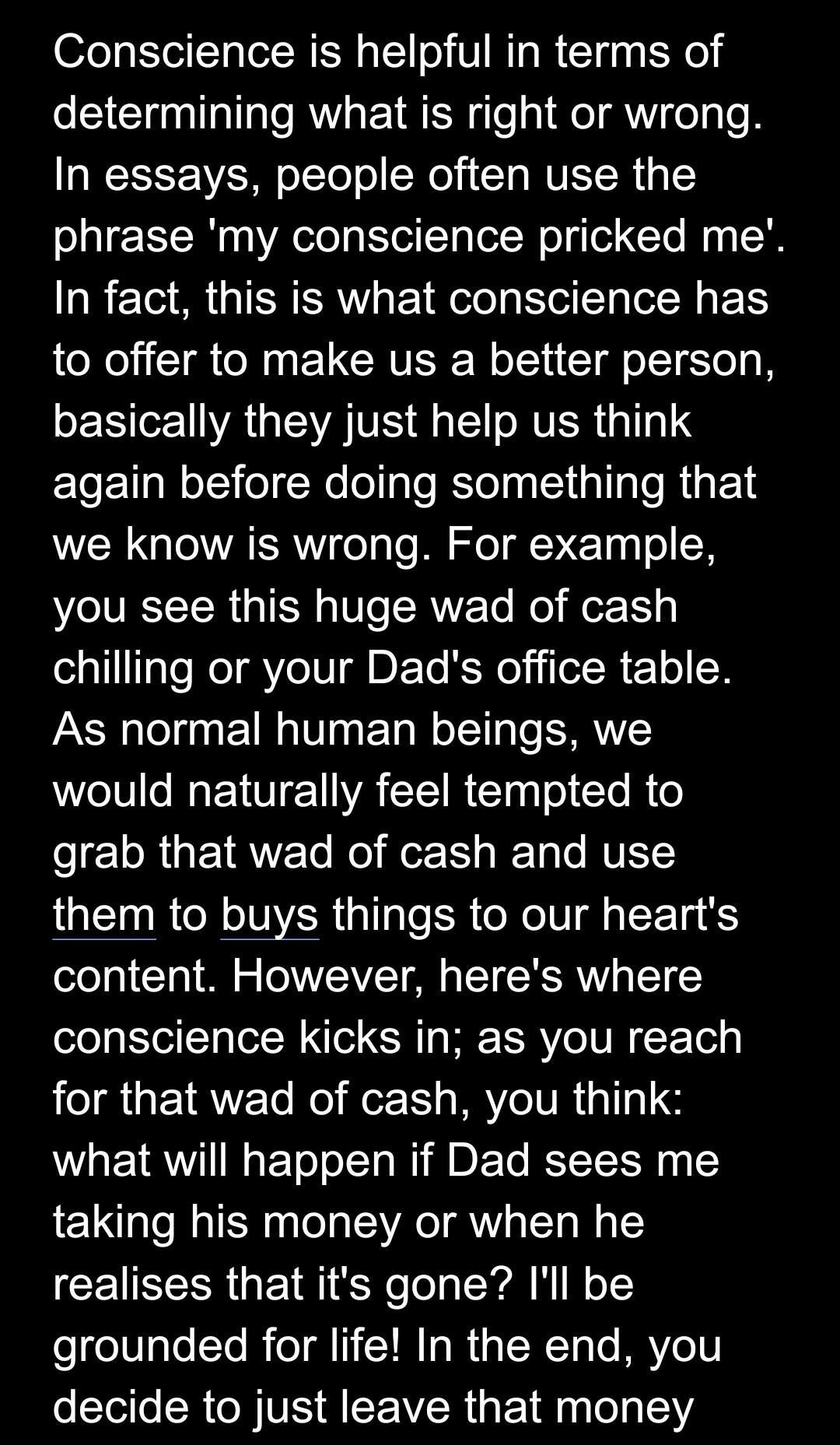Open suggestion for underlined word 'buys'
The width and height of the screenshot is (840, 1445).
270,917
